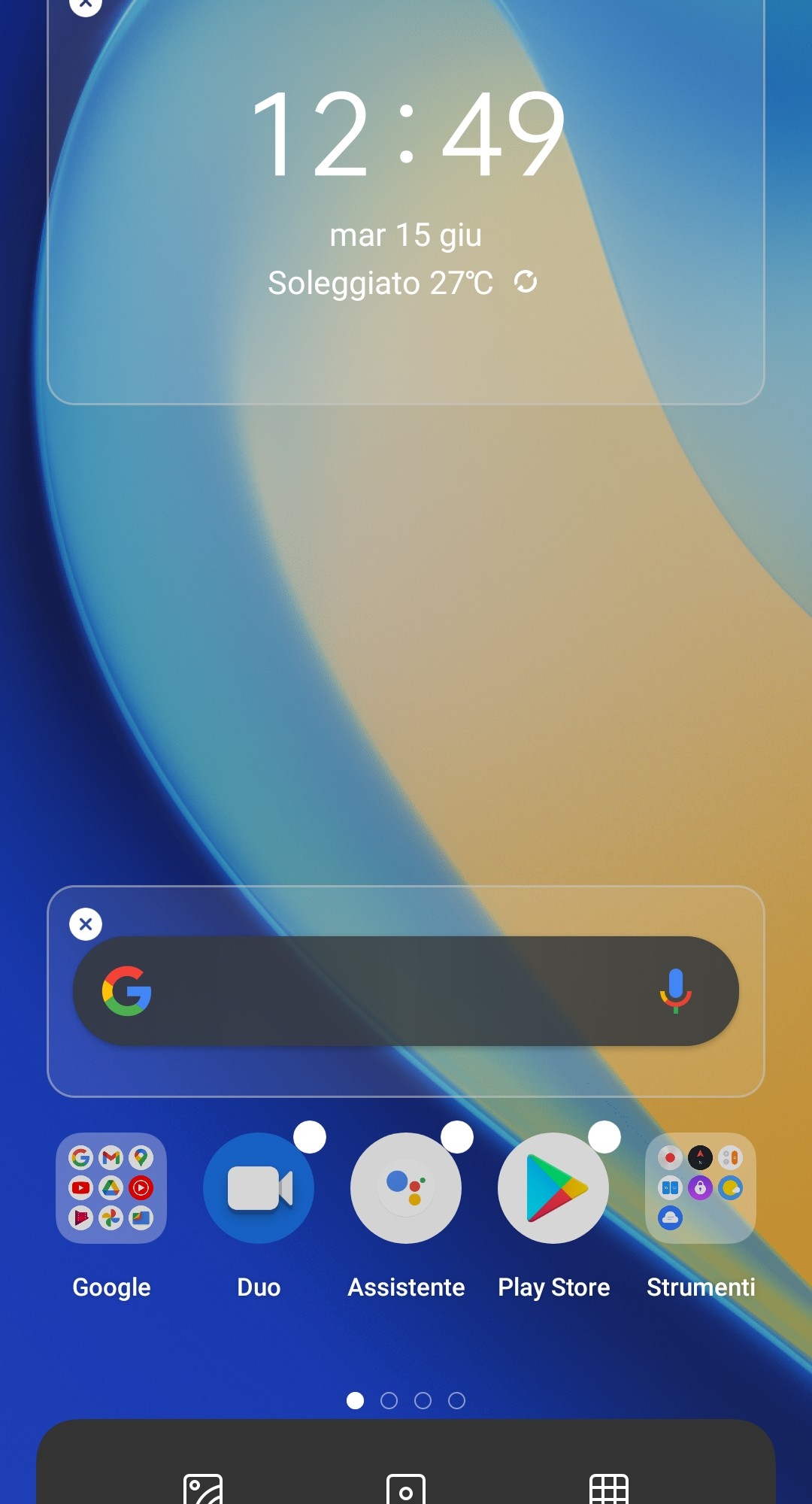Open the Play Store app icon

(x=553, y=1188)
